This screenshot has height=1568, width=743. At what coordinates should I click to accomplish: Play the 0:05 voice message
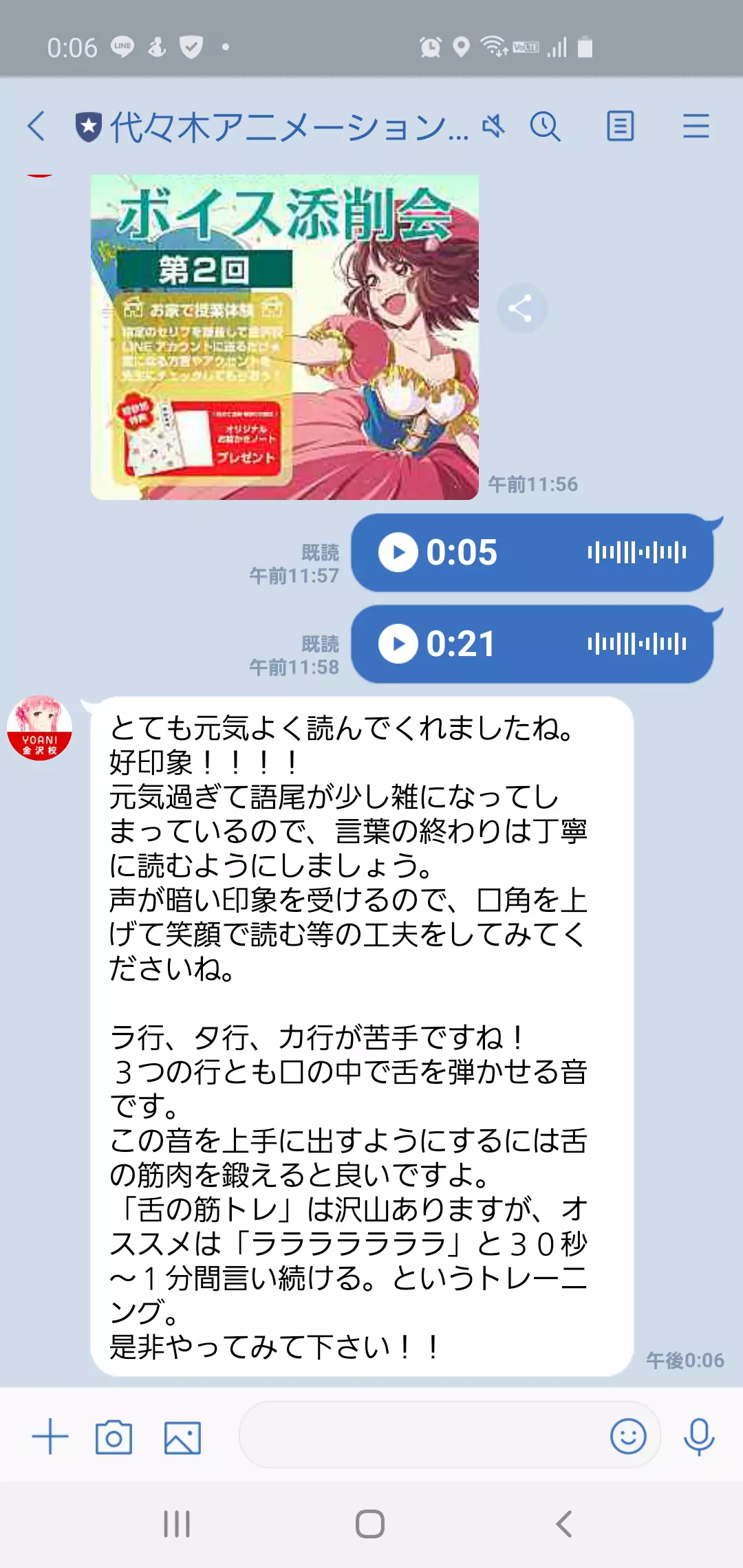click(398, 552)
